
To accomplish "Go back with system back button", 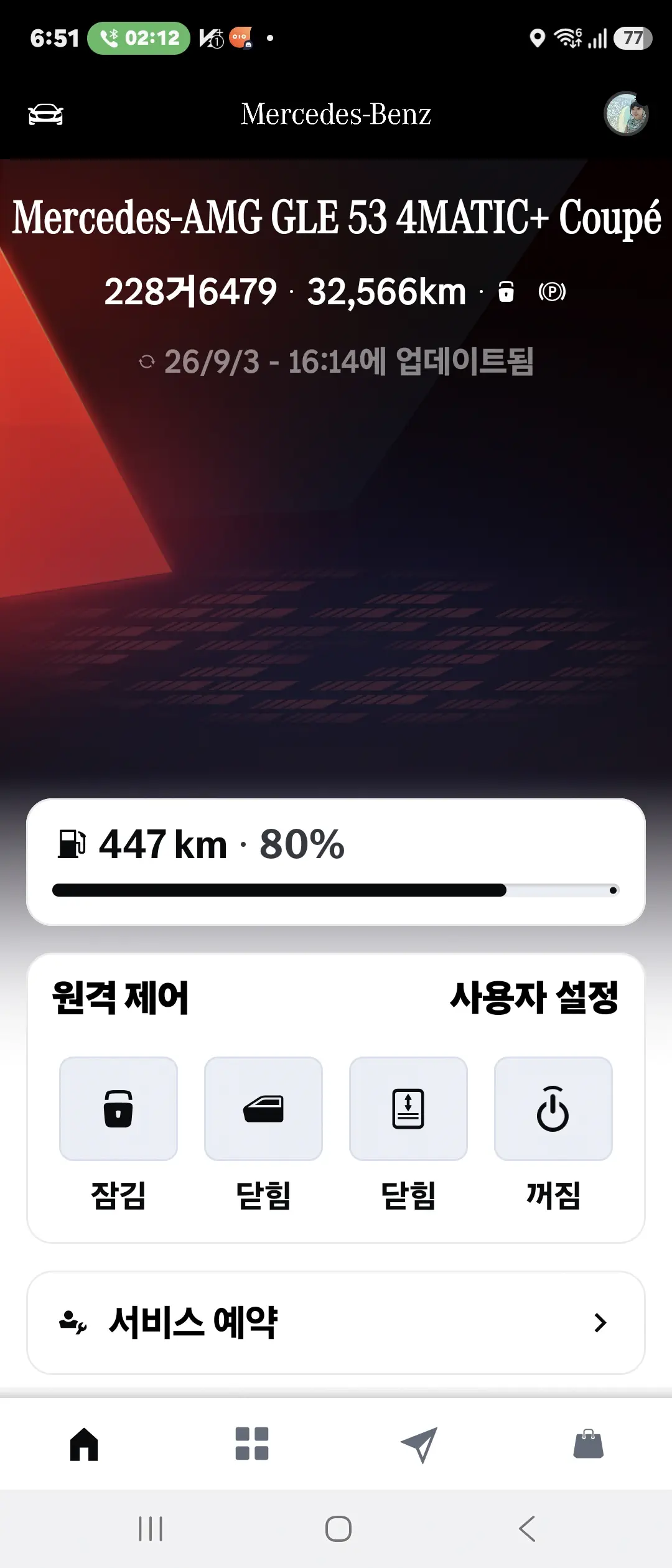I will (x=527, y=1529).
